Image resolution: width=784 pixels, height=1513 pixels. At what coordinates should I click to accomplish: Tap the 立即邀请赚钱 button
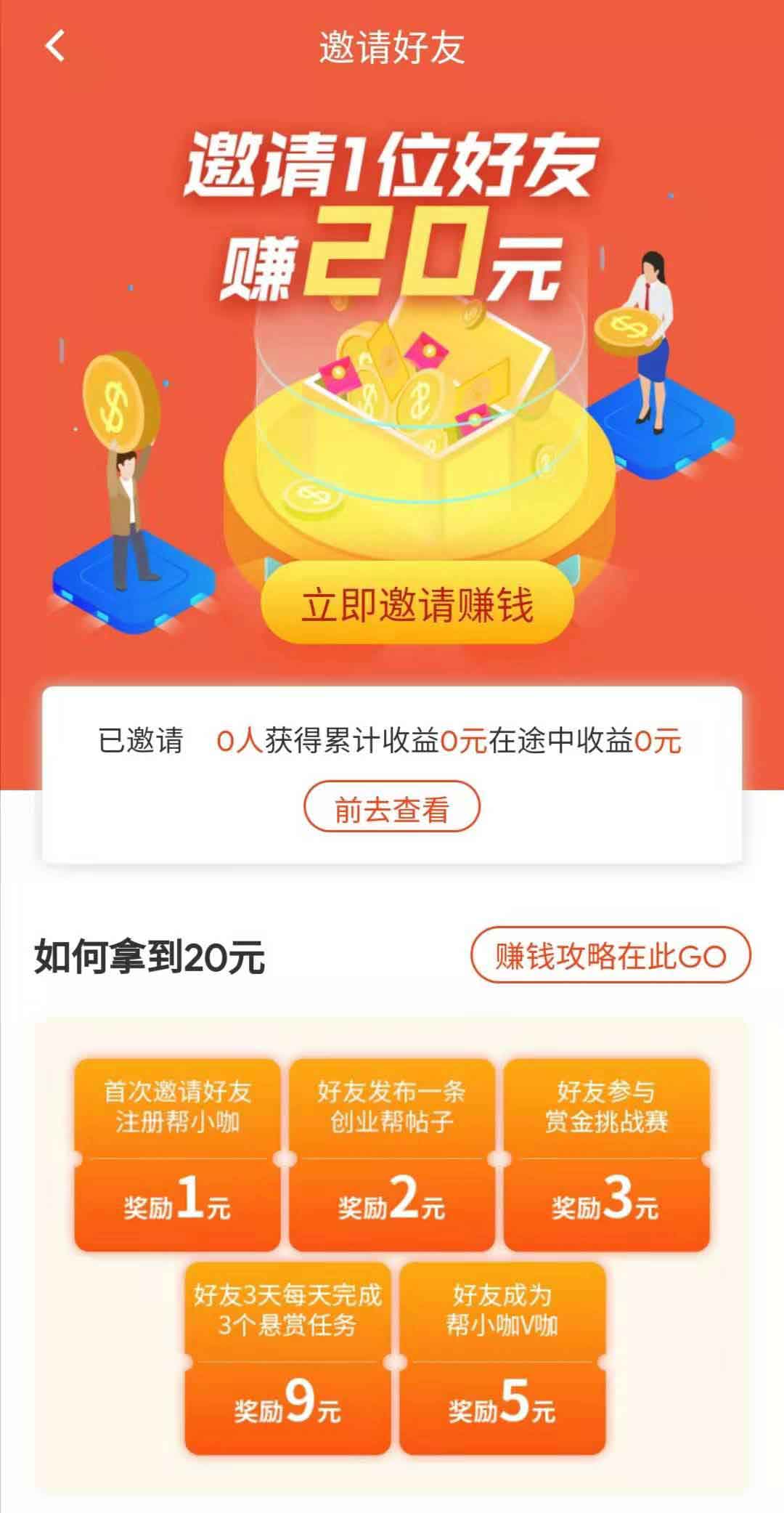[417, 604]
